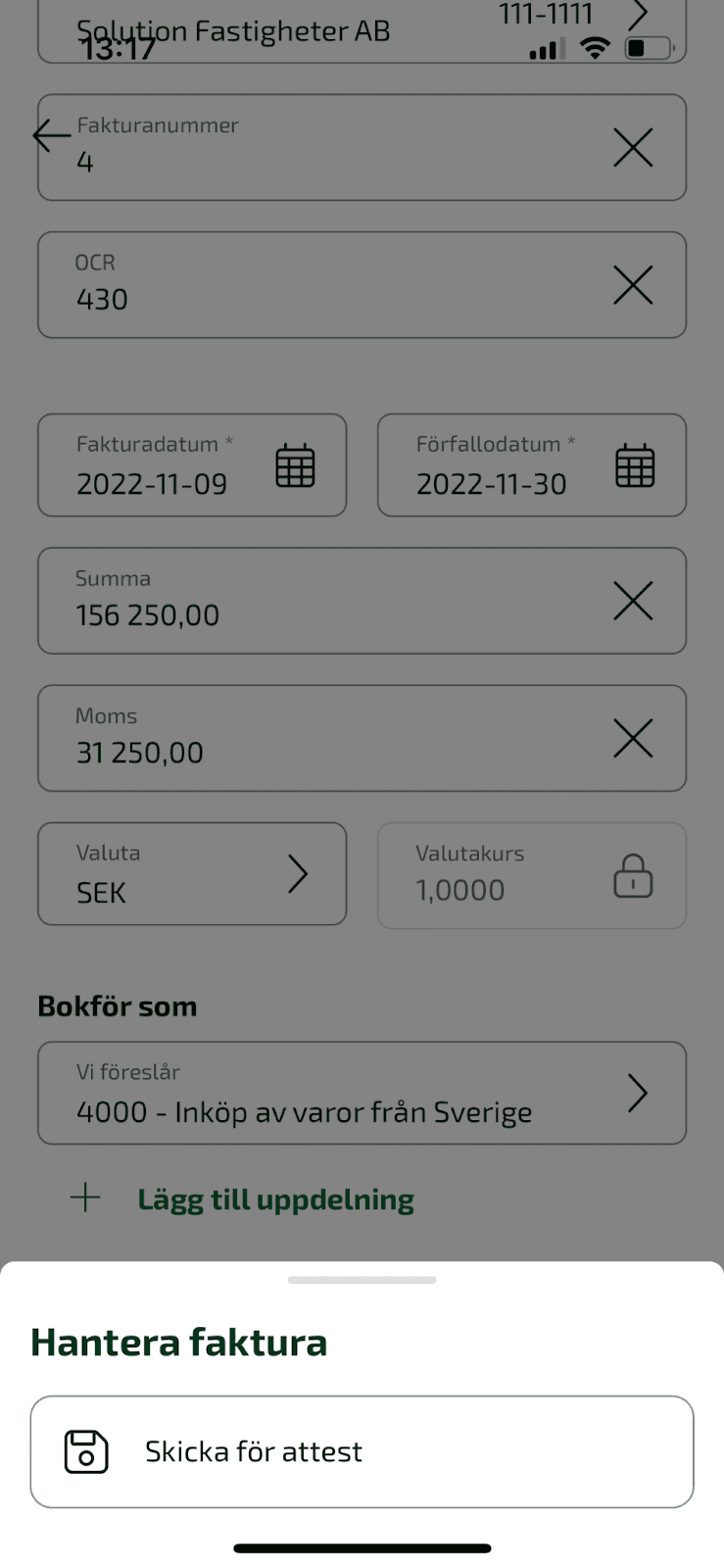Edit the OCR number field
Screen dimensions: 724x1568
click(323, 285)
